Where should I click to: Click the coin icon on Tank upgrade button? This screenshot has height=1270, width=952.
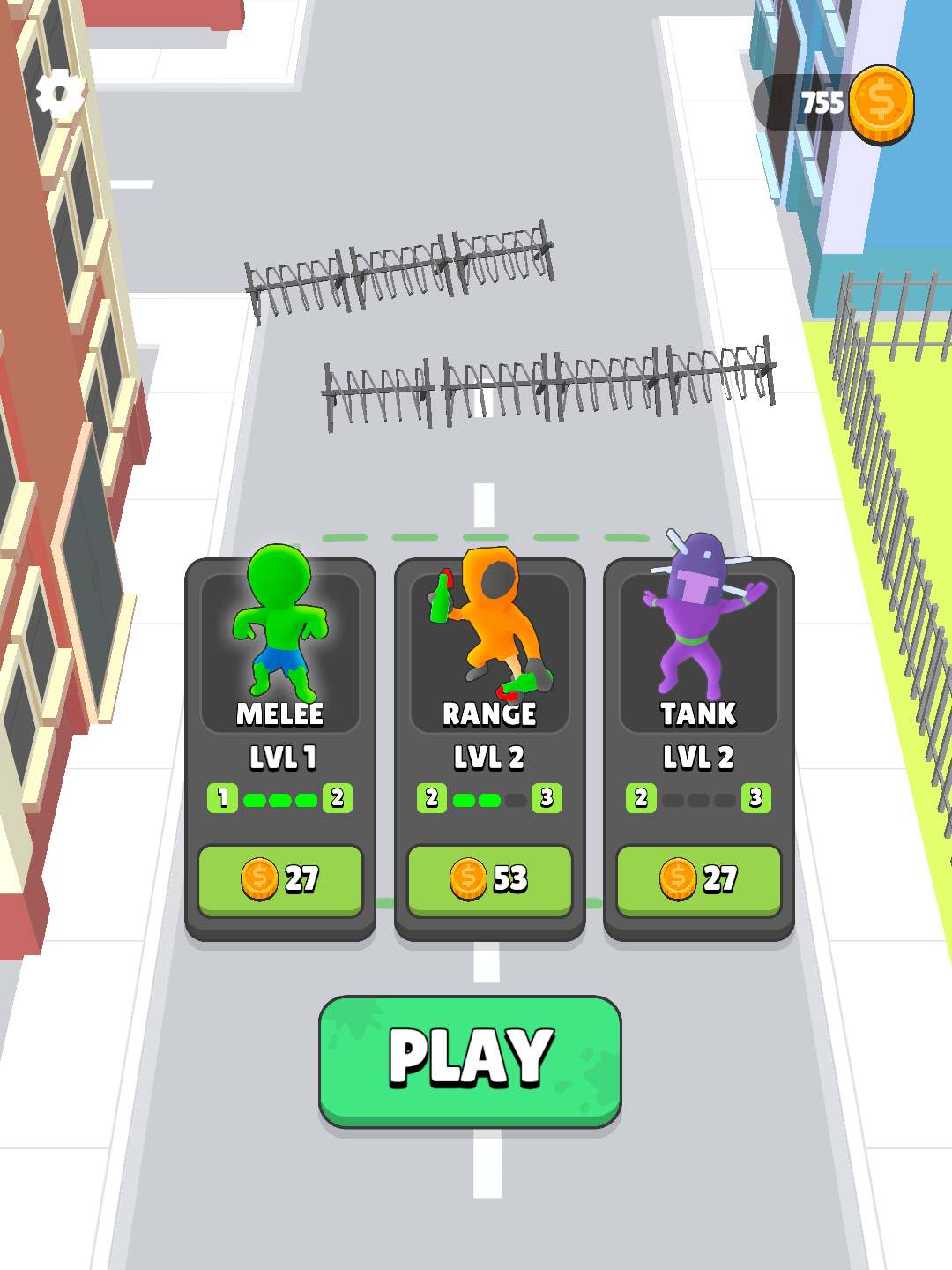(x=675, y=878)
